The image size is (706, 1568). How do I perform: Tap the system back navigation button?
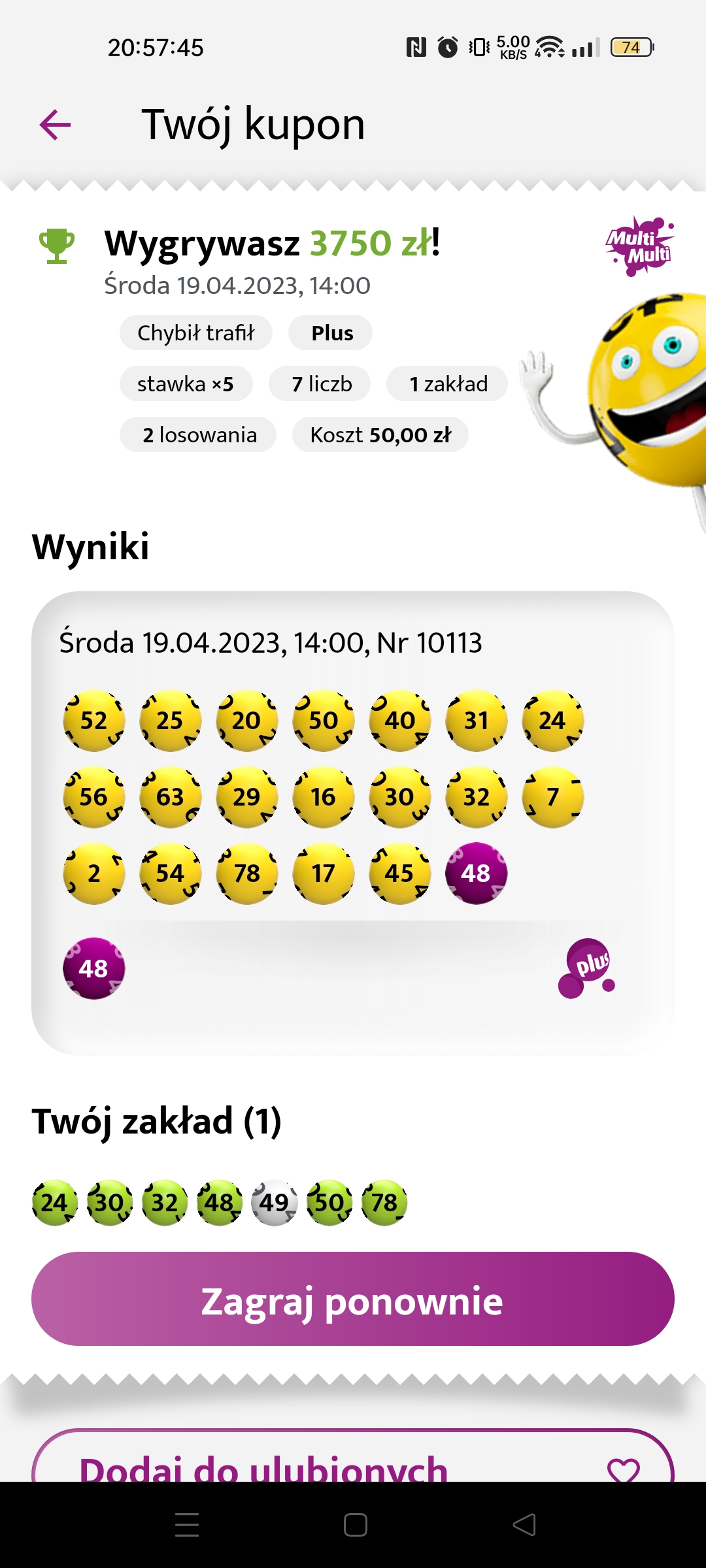[524, 1525]
